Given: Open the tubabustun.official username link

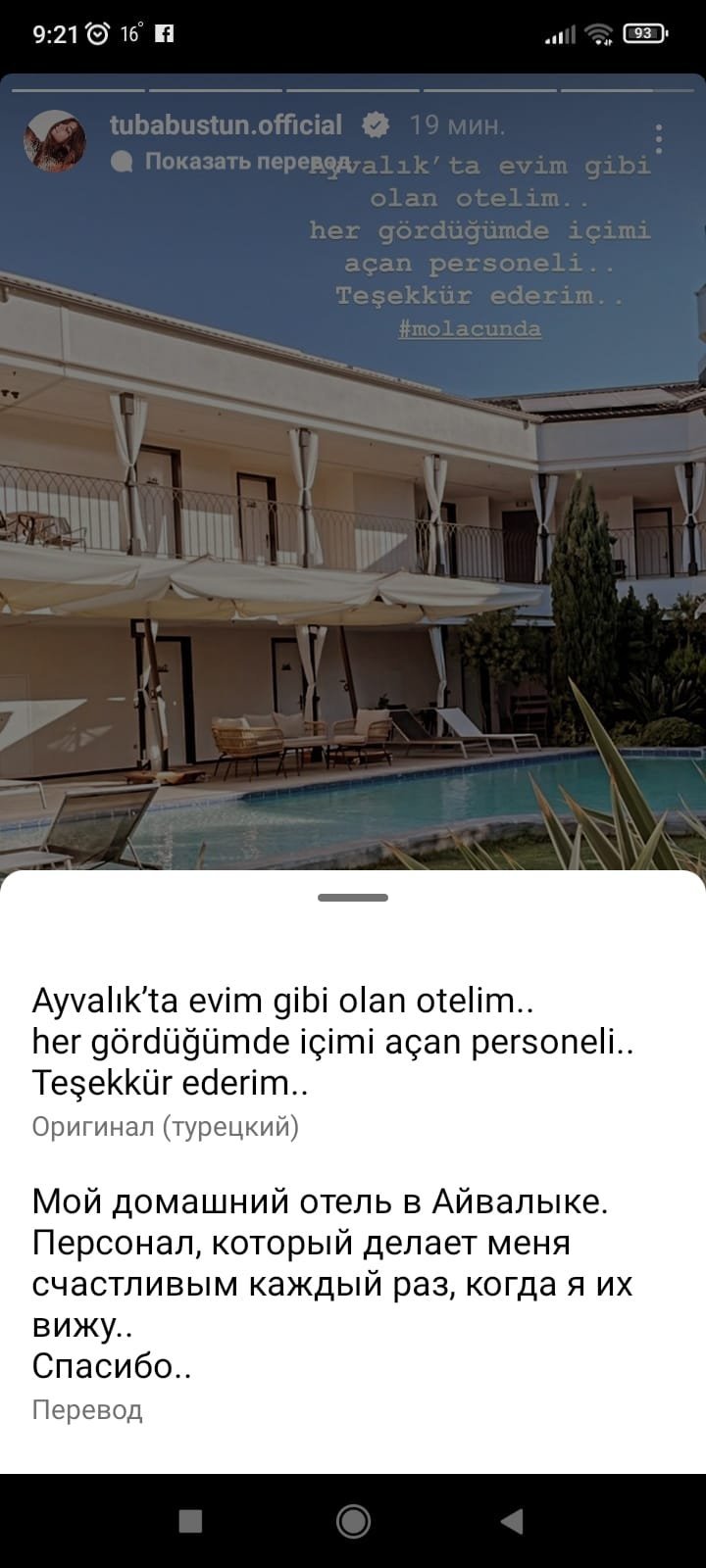Looking at the screenshot, I should click(x=226, y=125).
